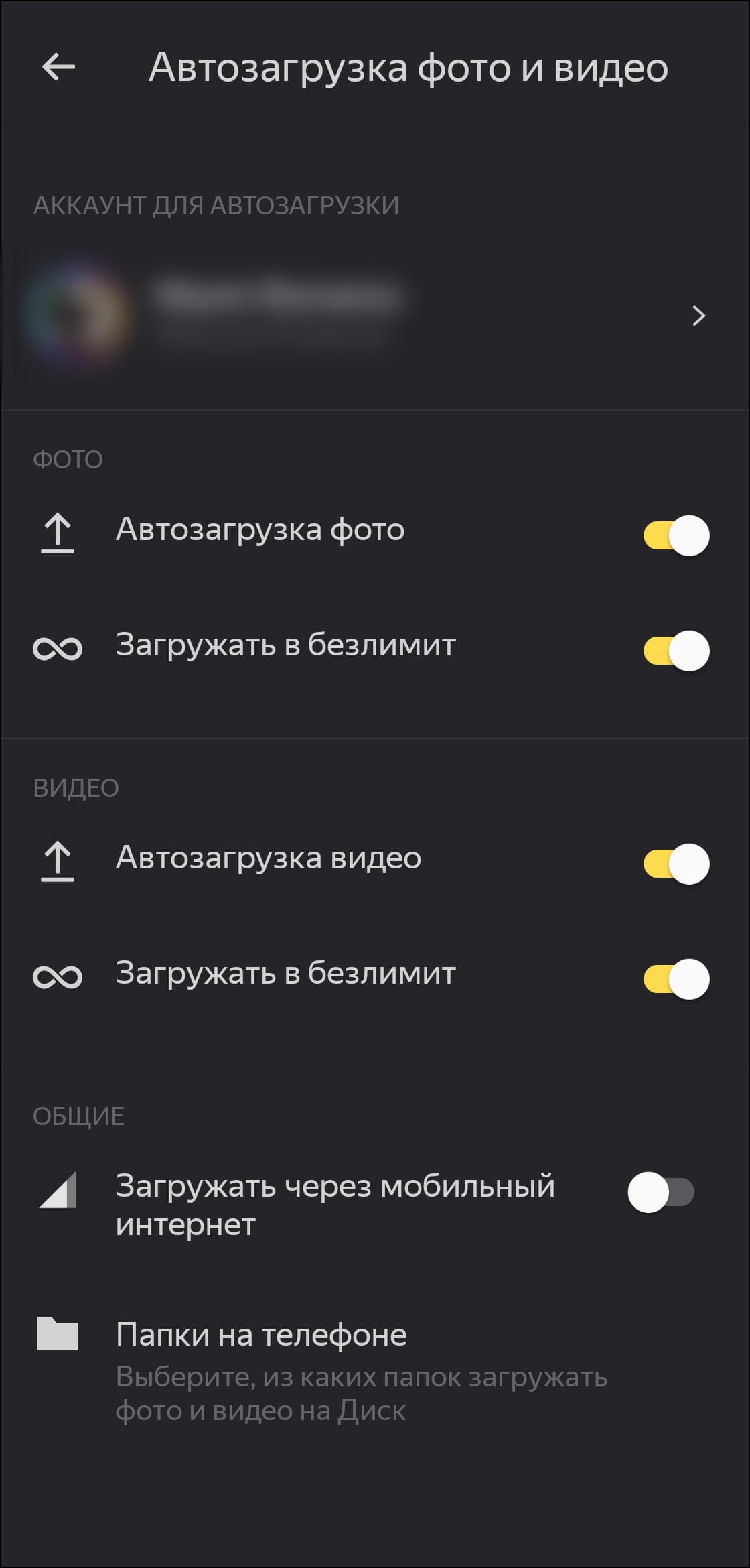Enable Загружать через мобильный интернет
This screenshot has height=1568, width=750.
661,1192
